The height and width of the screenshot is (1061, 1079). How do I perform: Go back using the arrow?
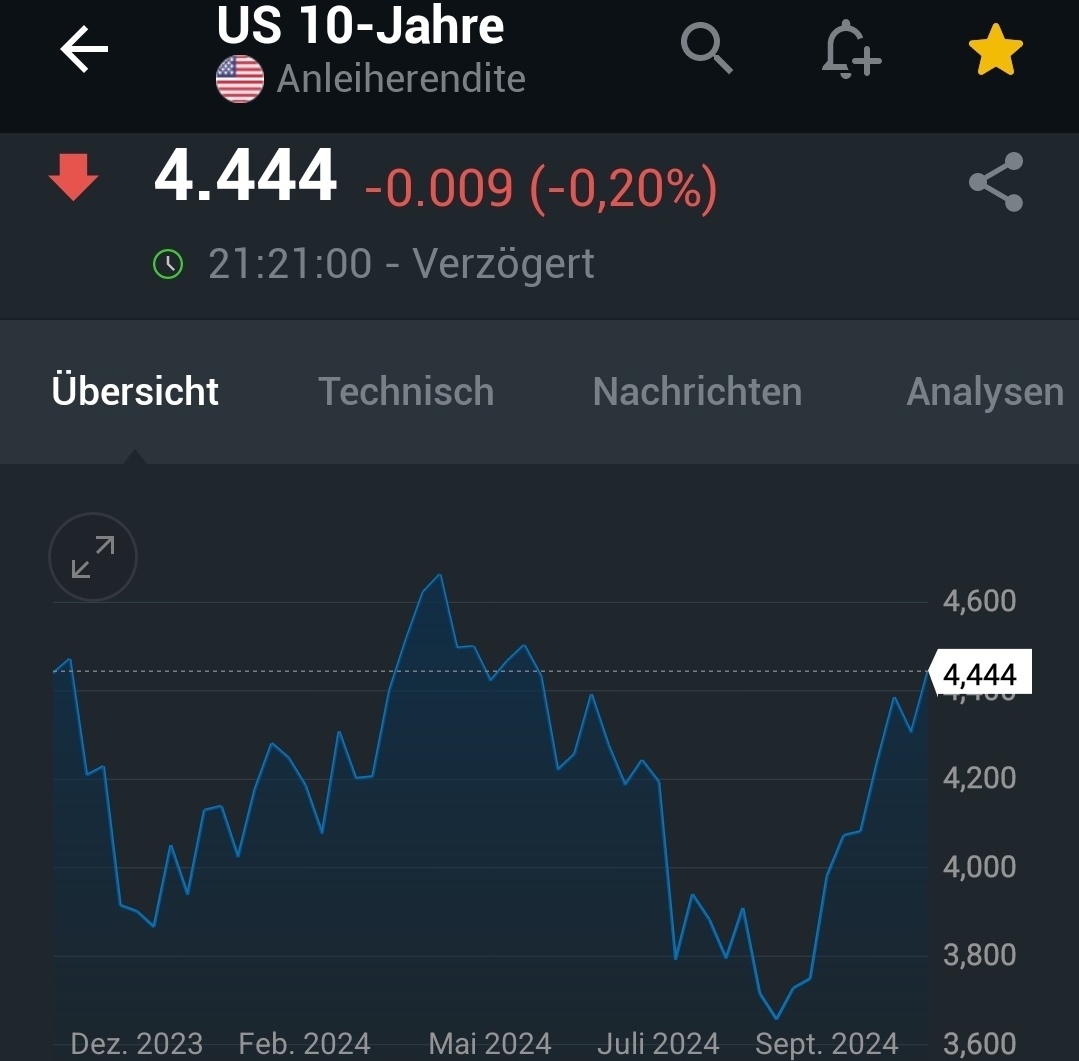coord(84,50)
